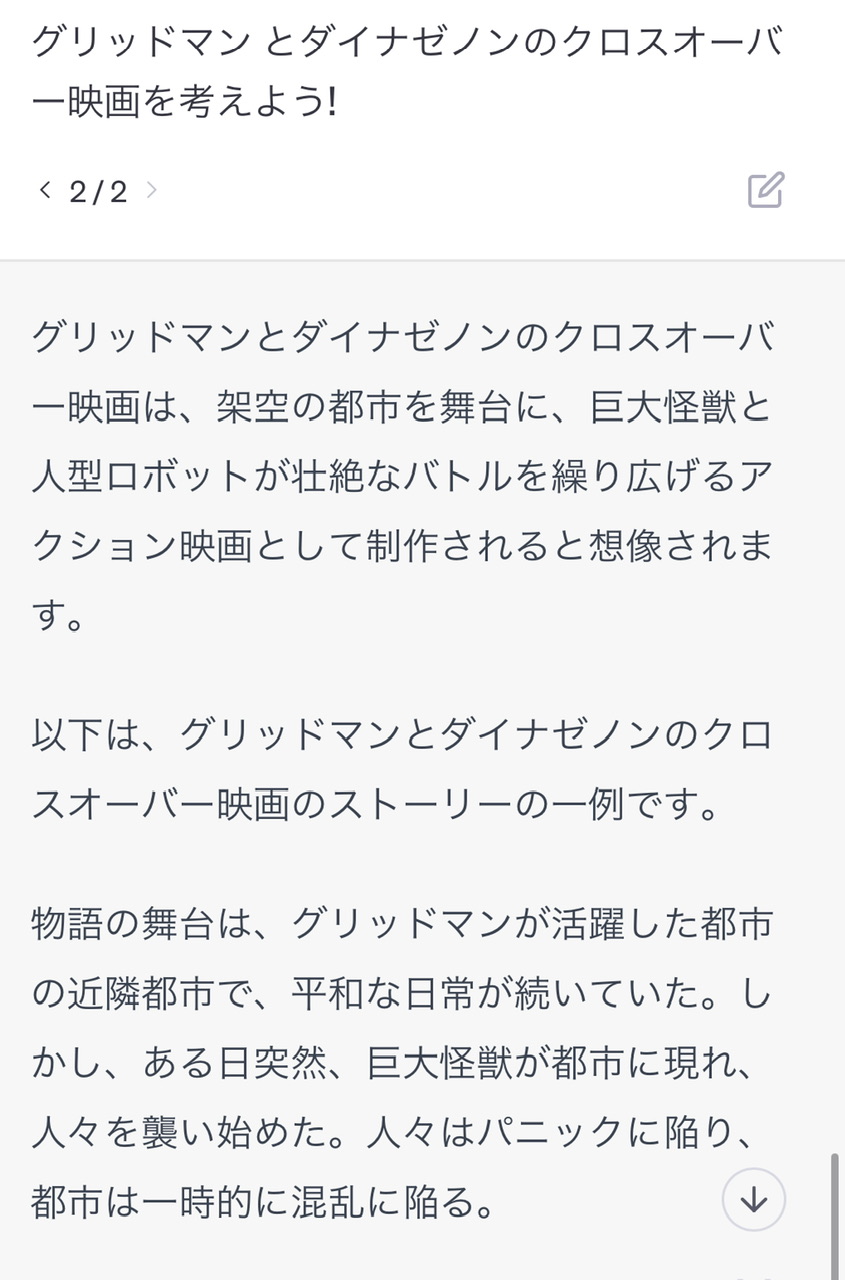Go to the previous response version
This screenshot has width=845, height=1280.
44,190
